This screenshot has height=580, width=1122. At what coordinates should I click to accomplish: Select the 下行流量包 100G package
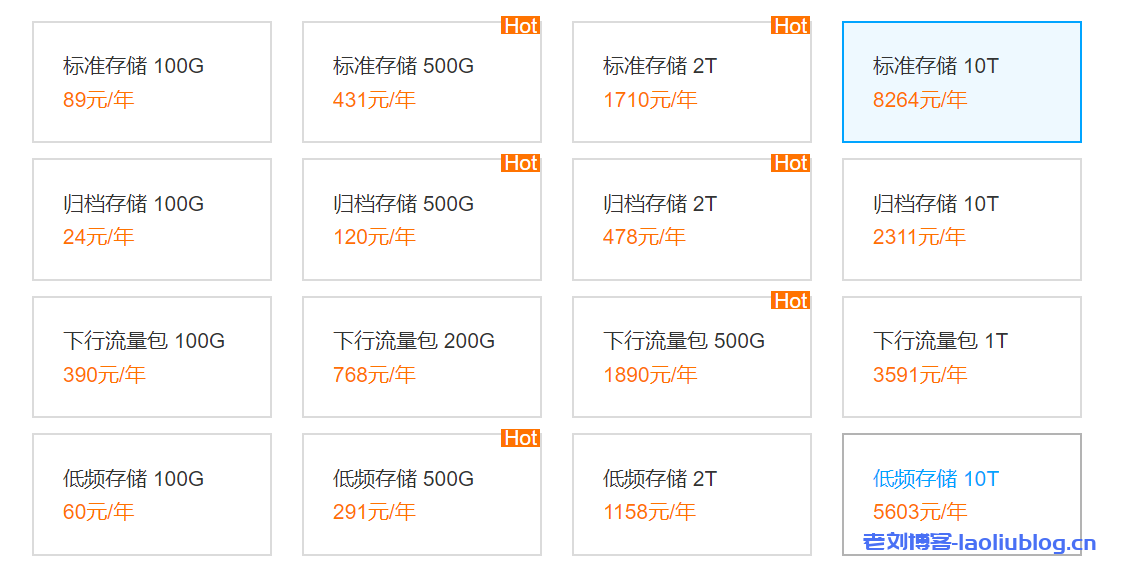[x=152, y=357]
